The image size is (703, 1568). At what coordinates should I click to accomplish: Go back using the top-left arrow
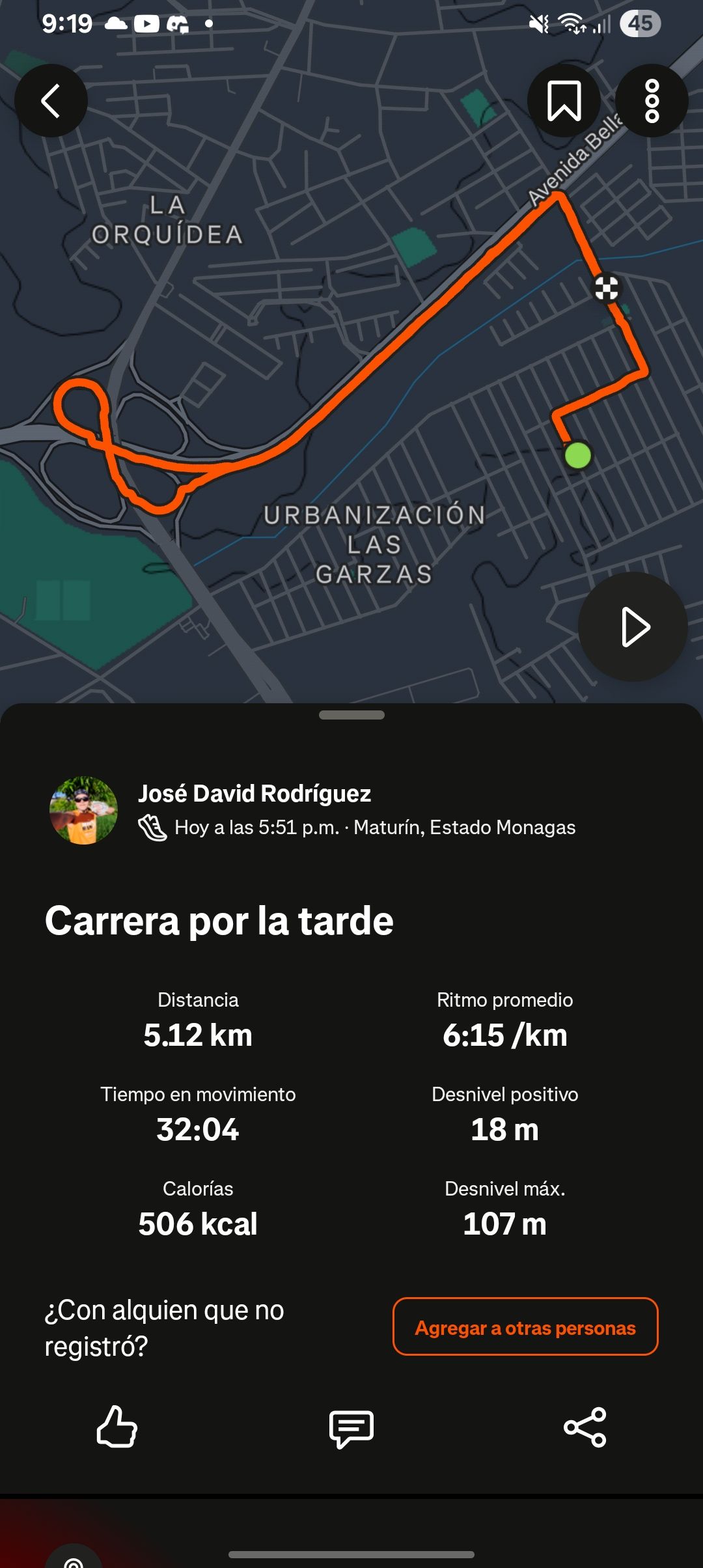tap(51, 101)
